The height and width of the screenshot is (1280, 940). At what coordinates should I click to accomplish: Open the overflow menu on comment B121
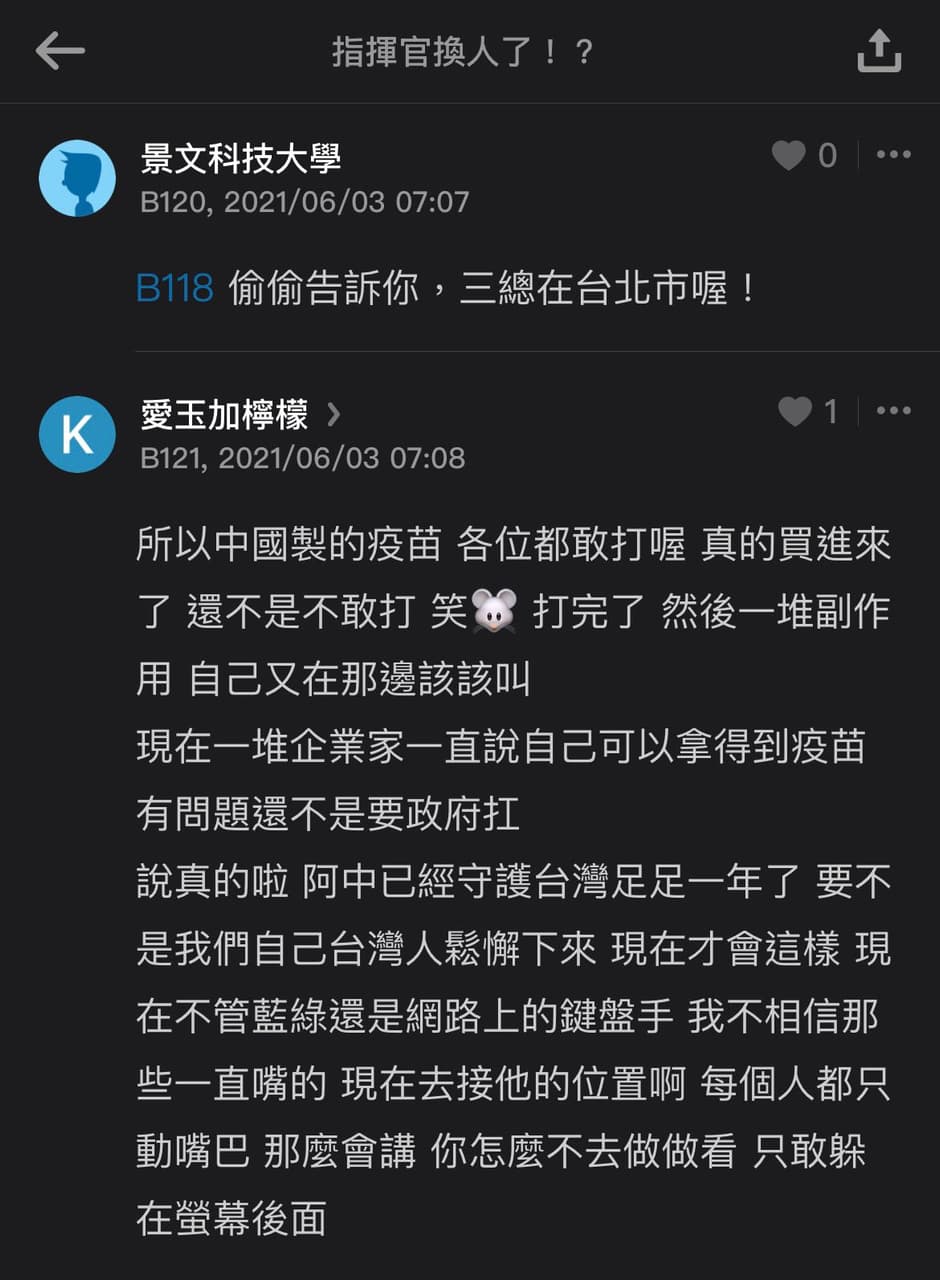(x=893, y=411)
